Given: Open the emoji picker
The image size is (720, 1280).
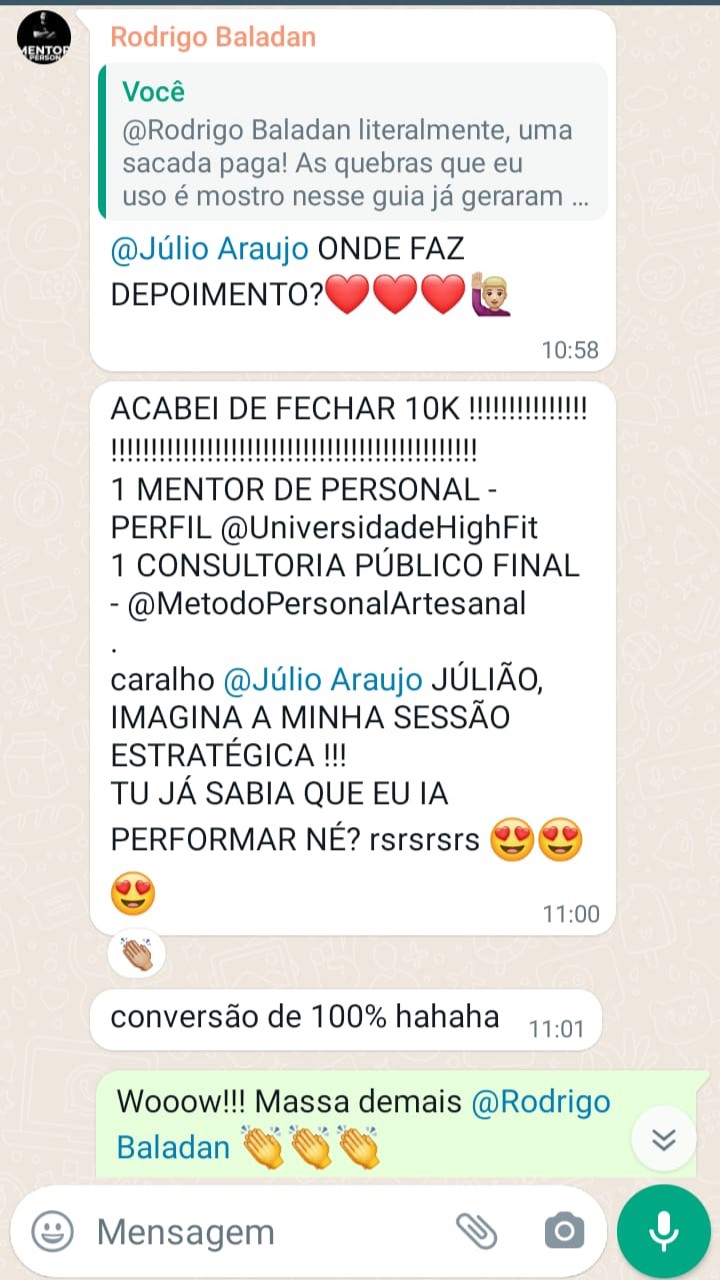Looking at the screenshot, I should pos(52,1231).
